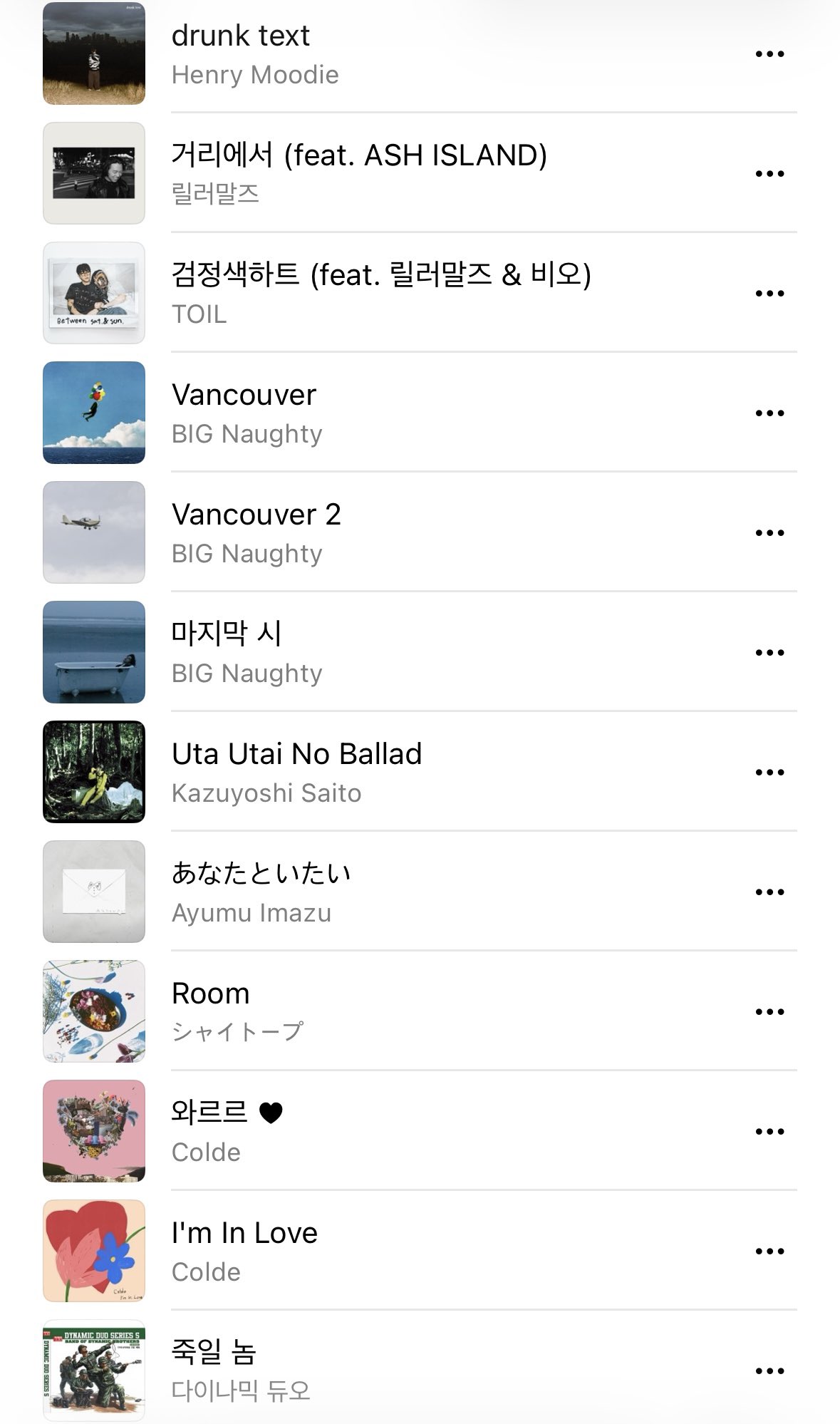Image resolution: width=840 pixels, height=1424 pixels.
Task: Open more options for drunk text
Action: [769, 54]
